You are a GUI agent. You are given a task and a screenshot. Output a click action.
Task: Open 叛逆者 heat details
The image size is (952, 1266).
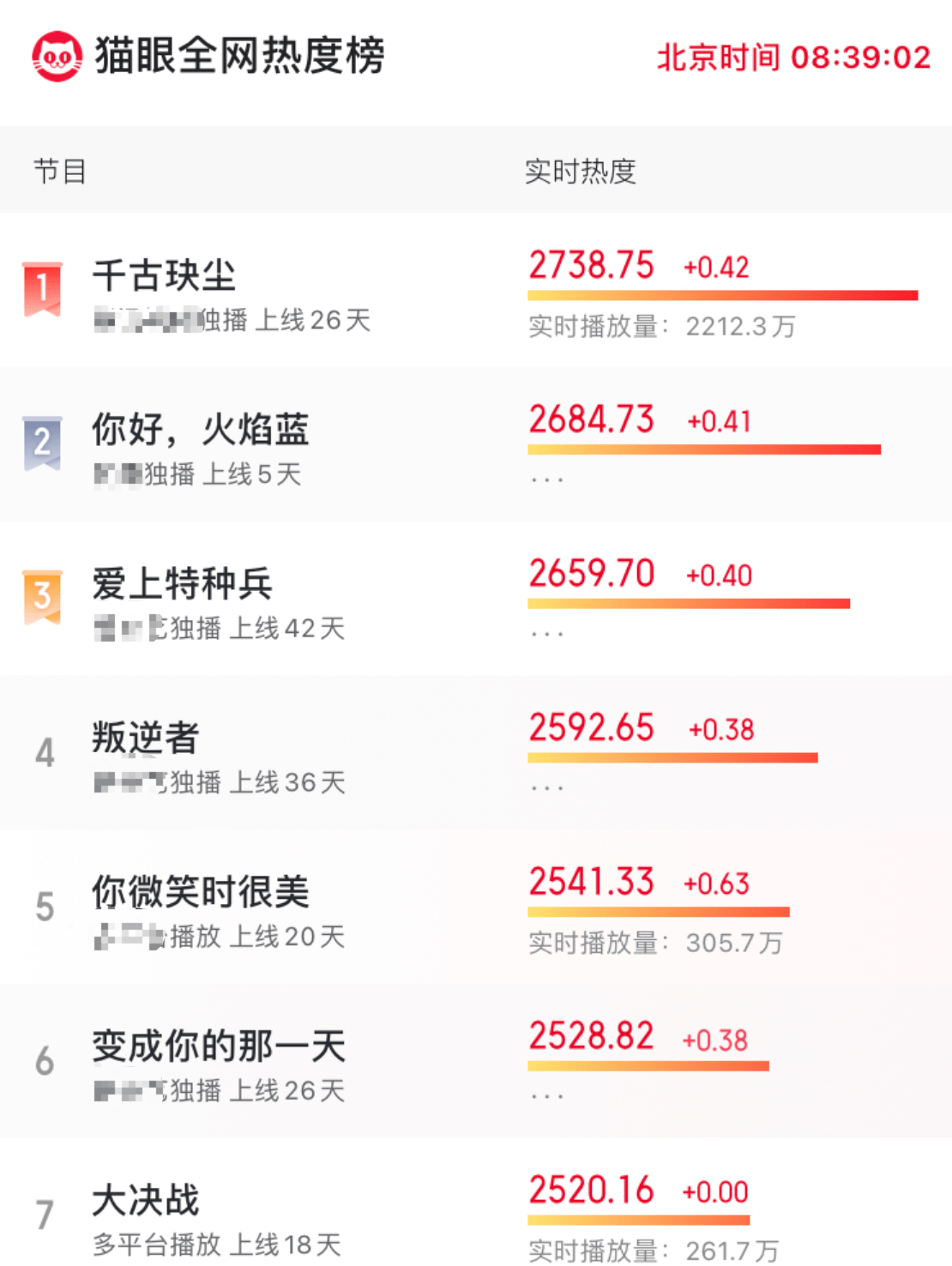[592, 728]
